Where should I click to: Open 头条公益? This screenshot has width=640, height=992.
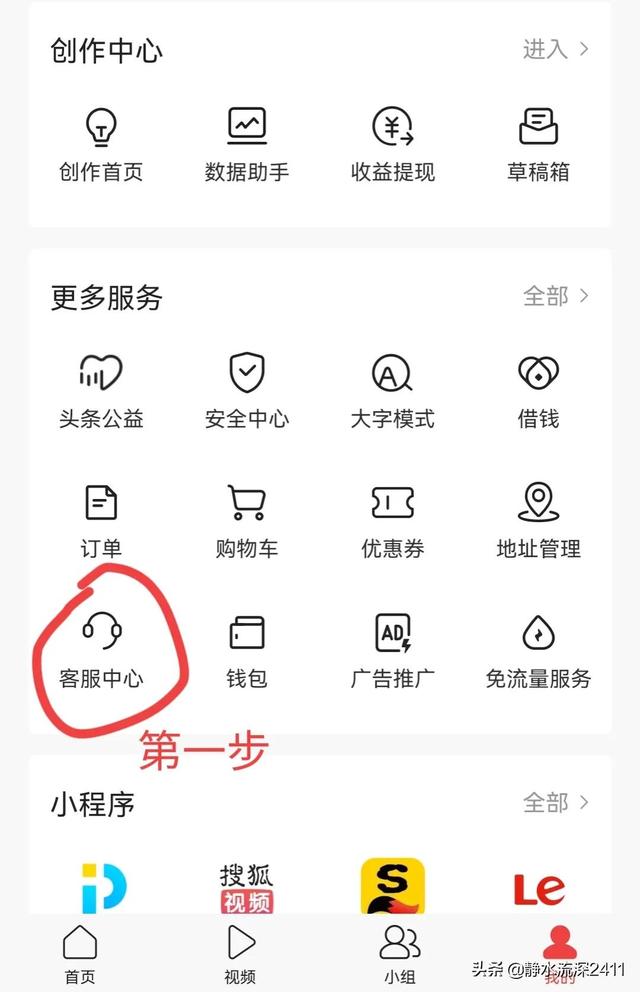click(x=101, y=390)
